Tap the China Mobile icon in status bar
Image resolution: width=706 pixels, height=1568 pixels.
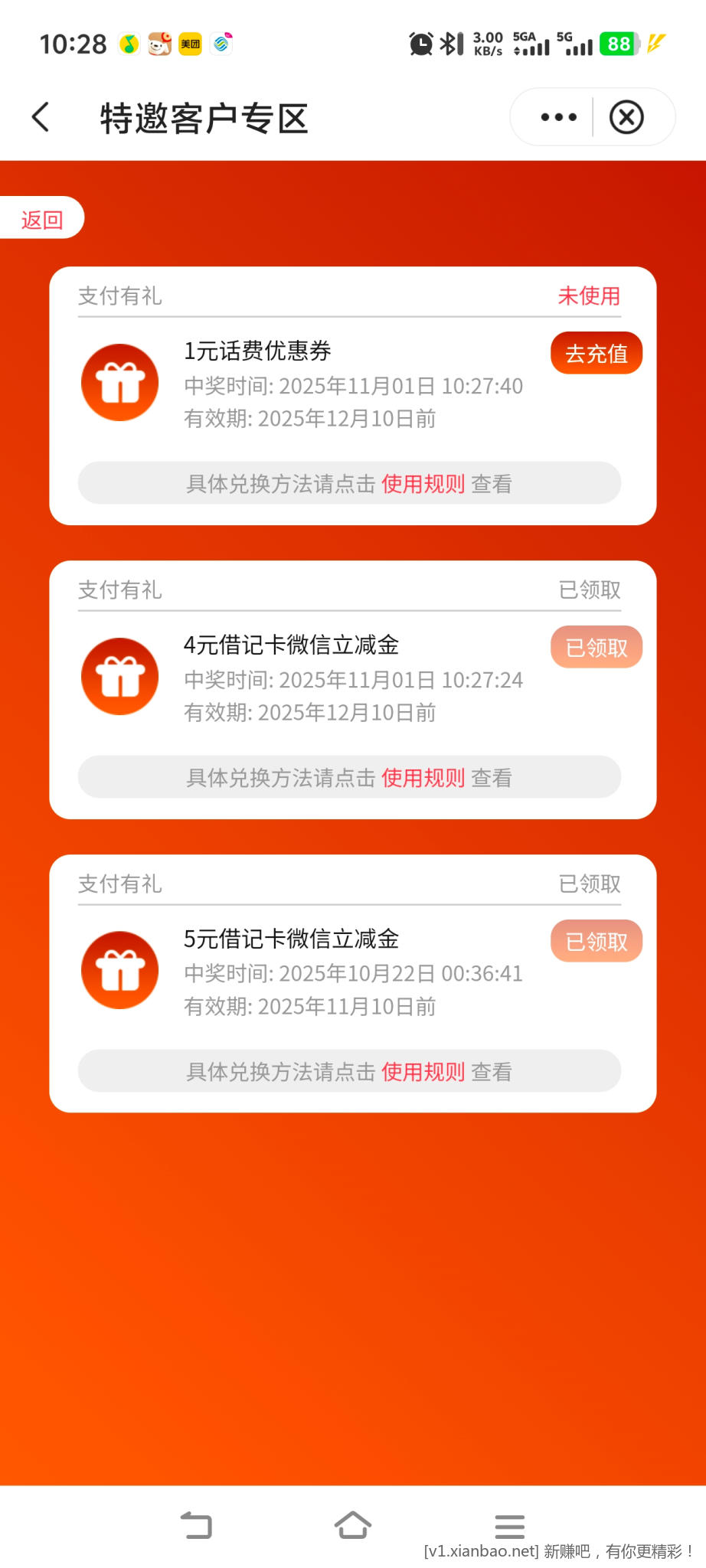tap(221, 44)
